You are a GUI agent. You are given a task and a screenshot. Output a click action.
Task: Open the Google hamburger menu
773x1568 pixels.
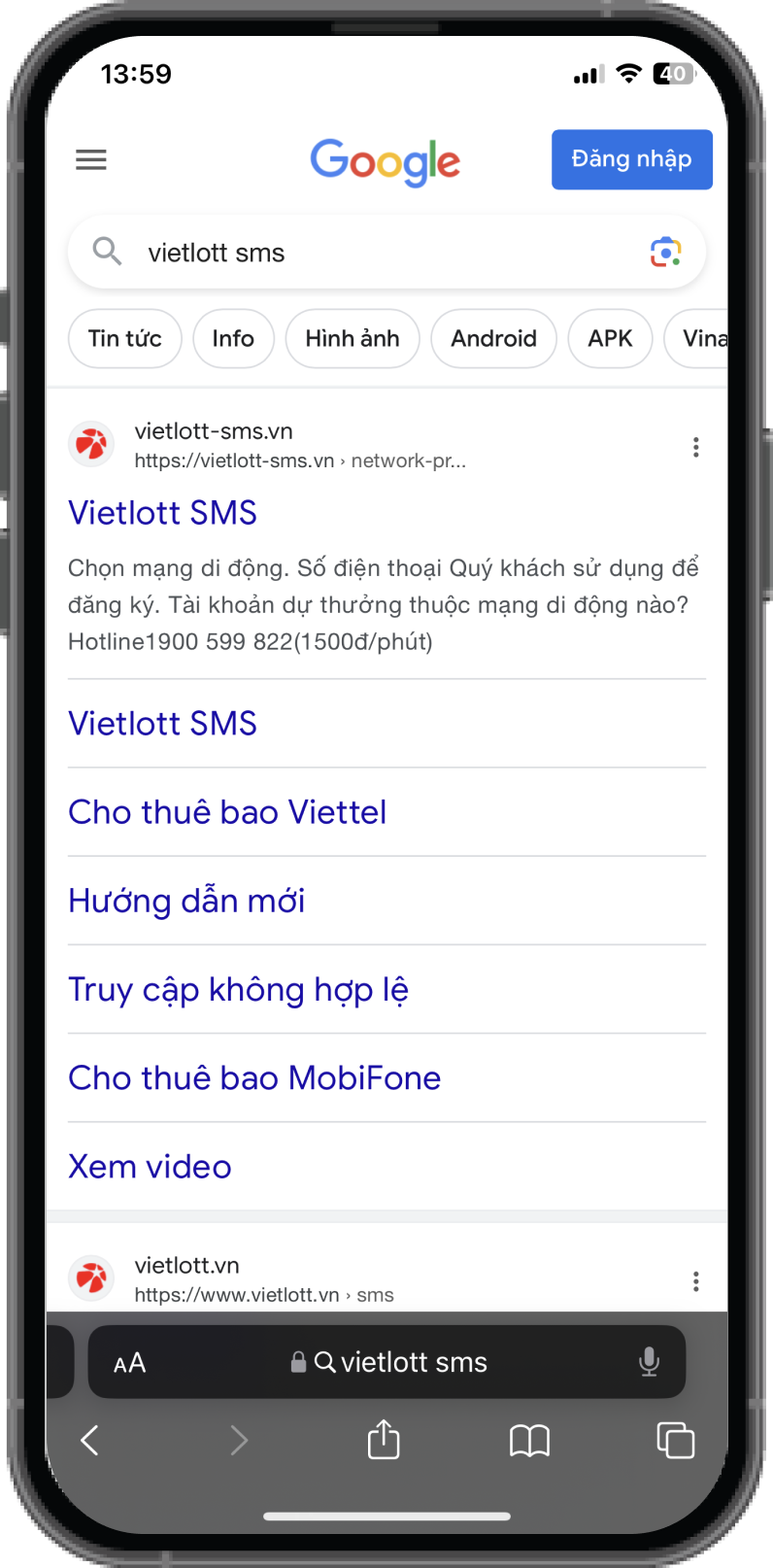click(x=91, y=160)
